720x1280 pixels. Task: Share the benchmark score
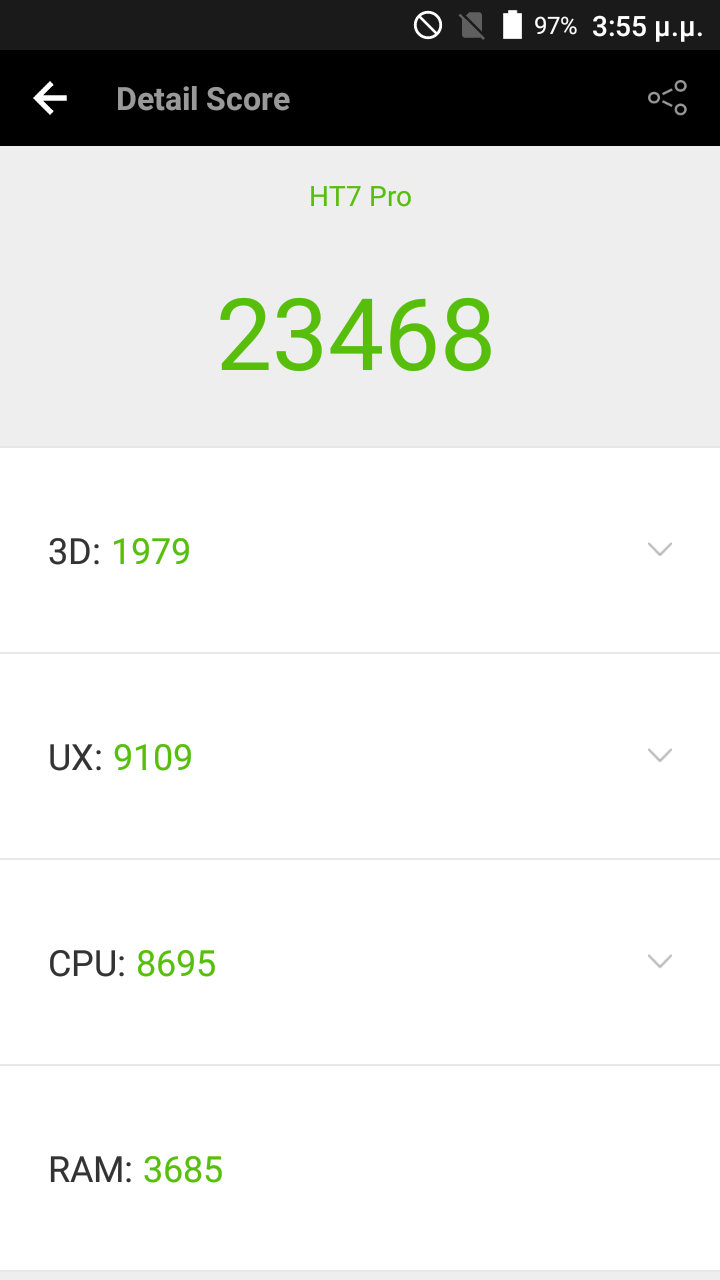[x=667, y=98]
